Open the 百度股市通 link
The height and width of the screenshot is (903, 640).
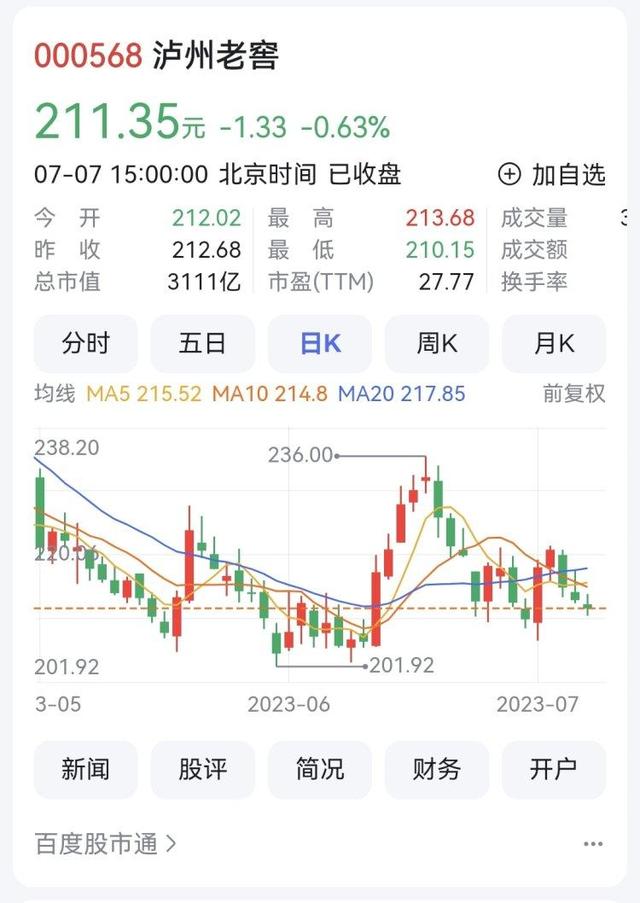[106, 844]
